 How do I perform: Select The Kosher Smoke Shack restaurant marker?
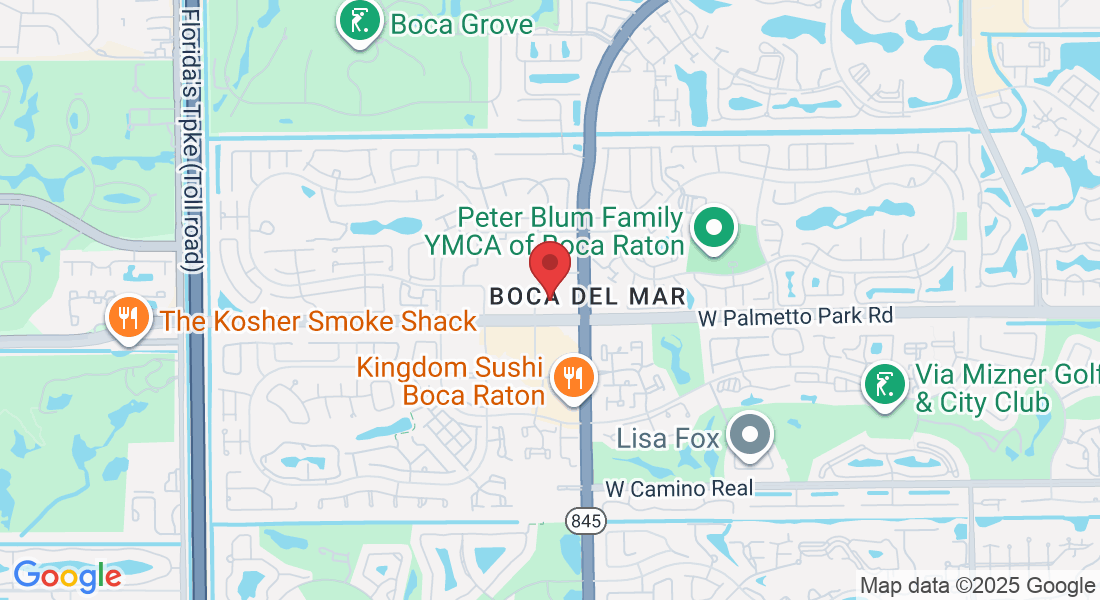128,319
